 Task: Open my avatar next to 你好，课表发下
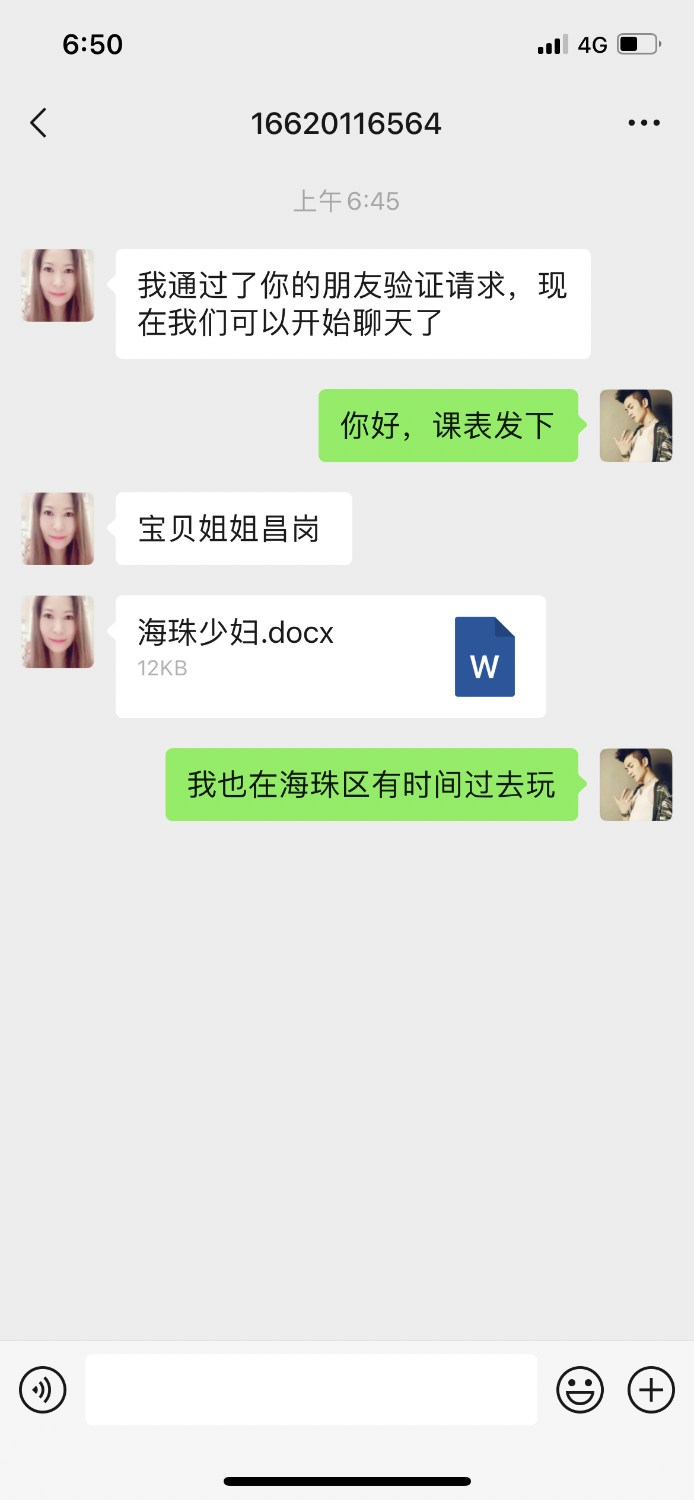pos(636,425)
